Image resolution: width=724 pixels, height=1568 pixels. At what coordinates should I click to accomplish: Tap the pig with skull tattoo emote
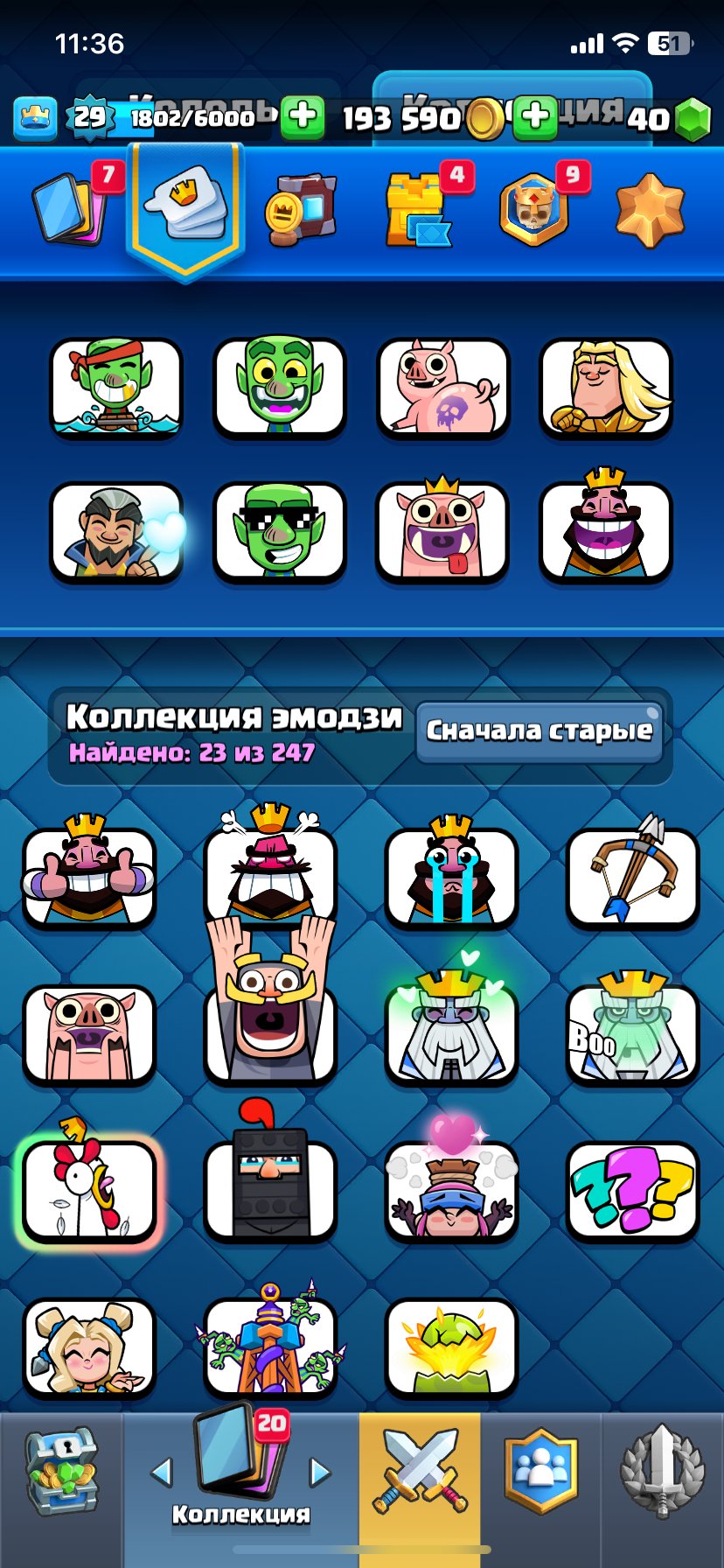click(442, 387)
